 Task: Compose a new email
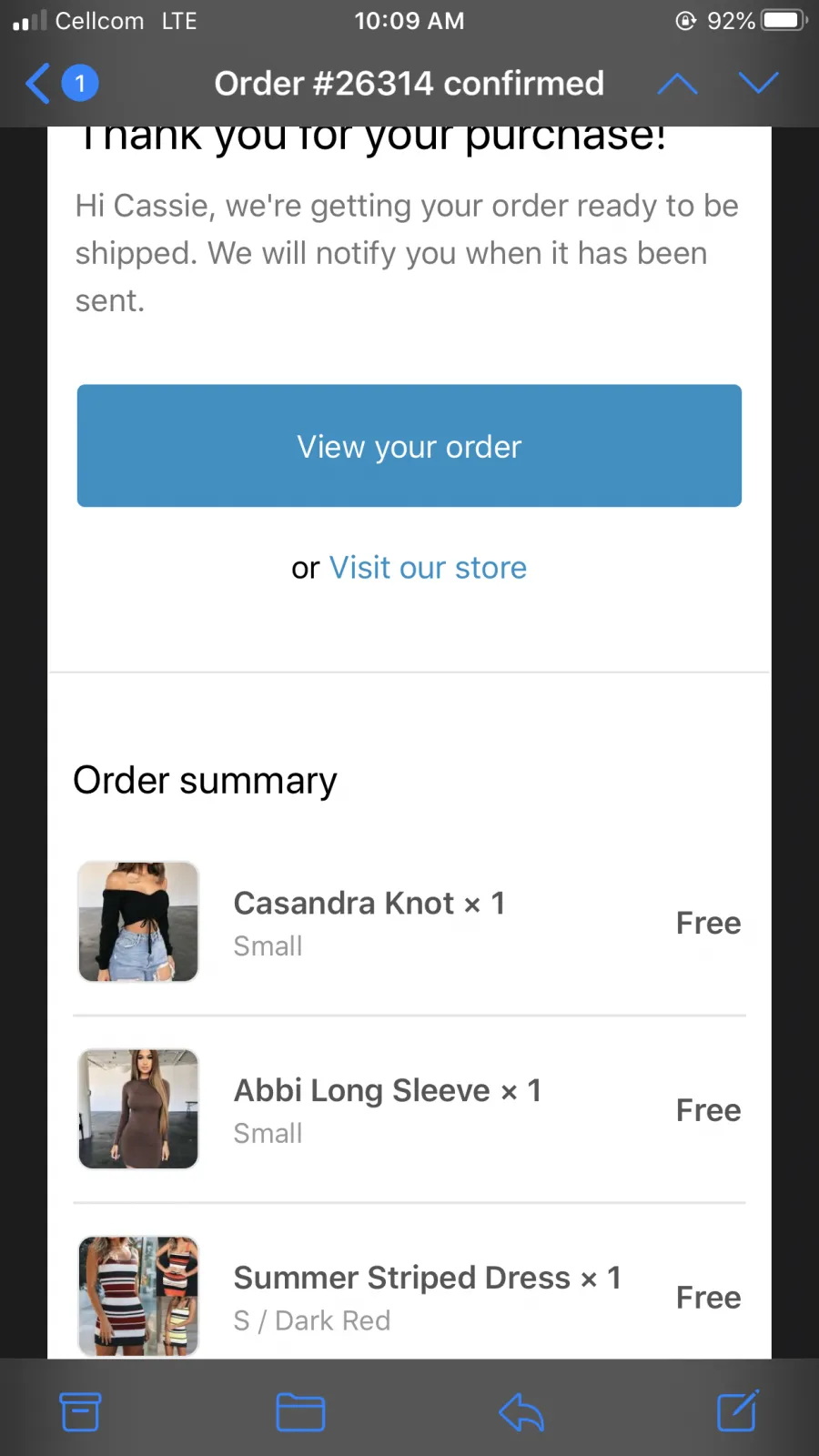(738, 1410)
